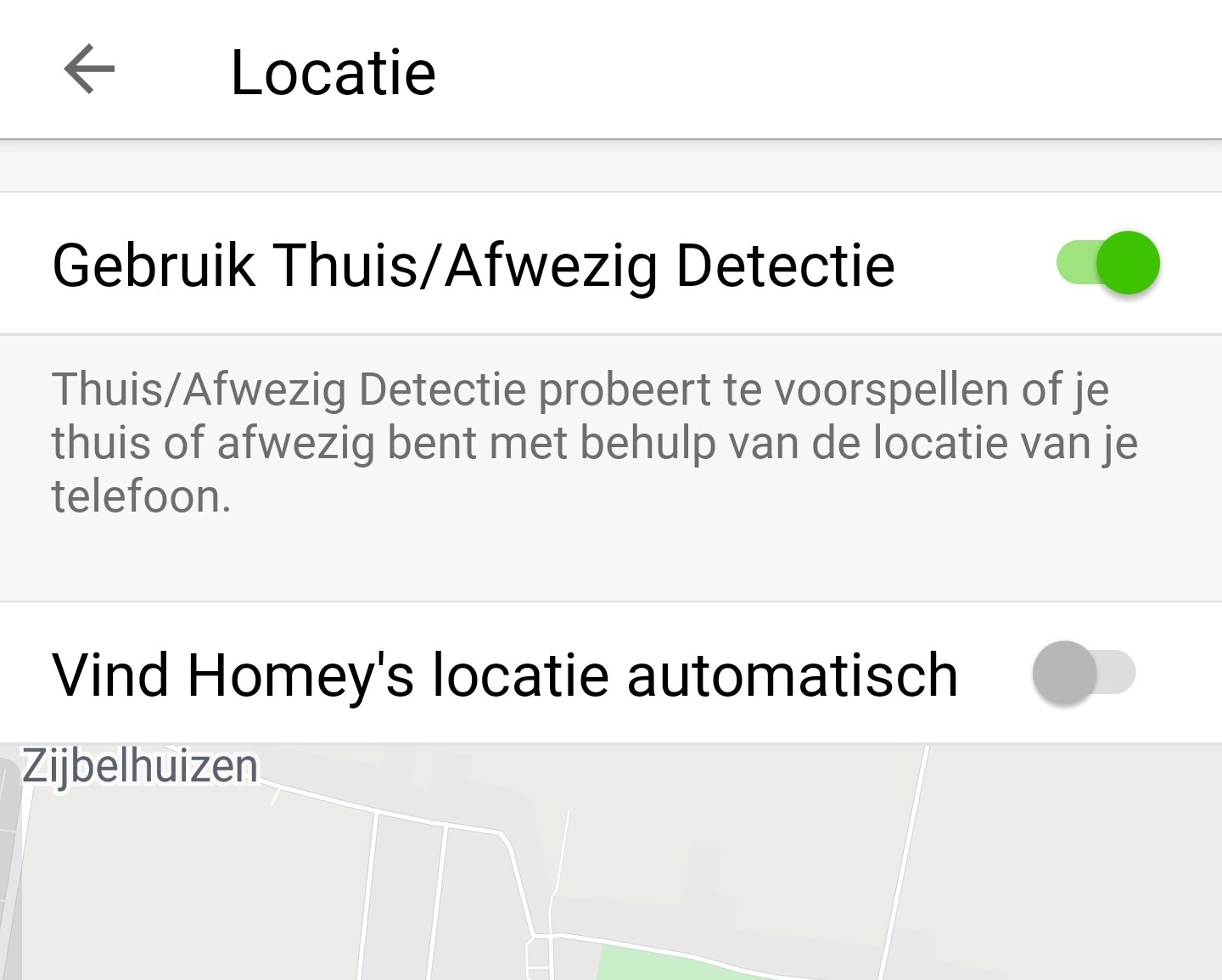Go back from the Locatie screen

click(x=88, y=70)
